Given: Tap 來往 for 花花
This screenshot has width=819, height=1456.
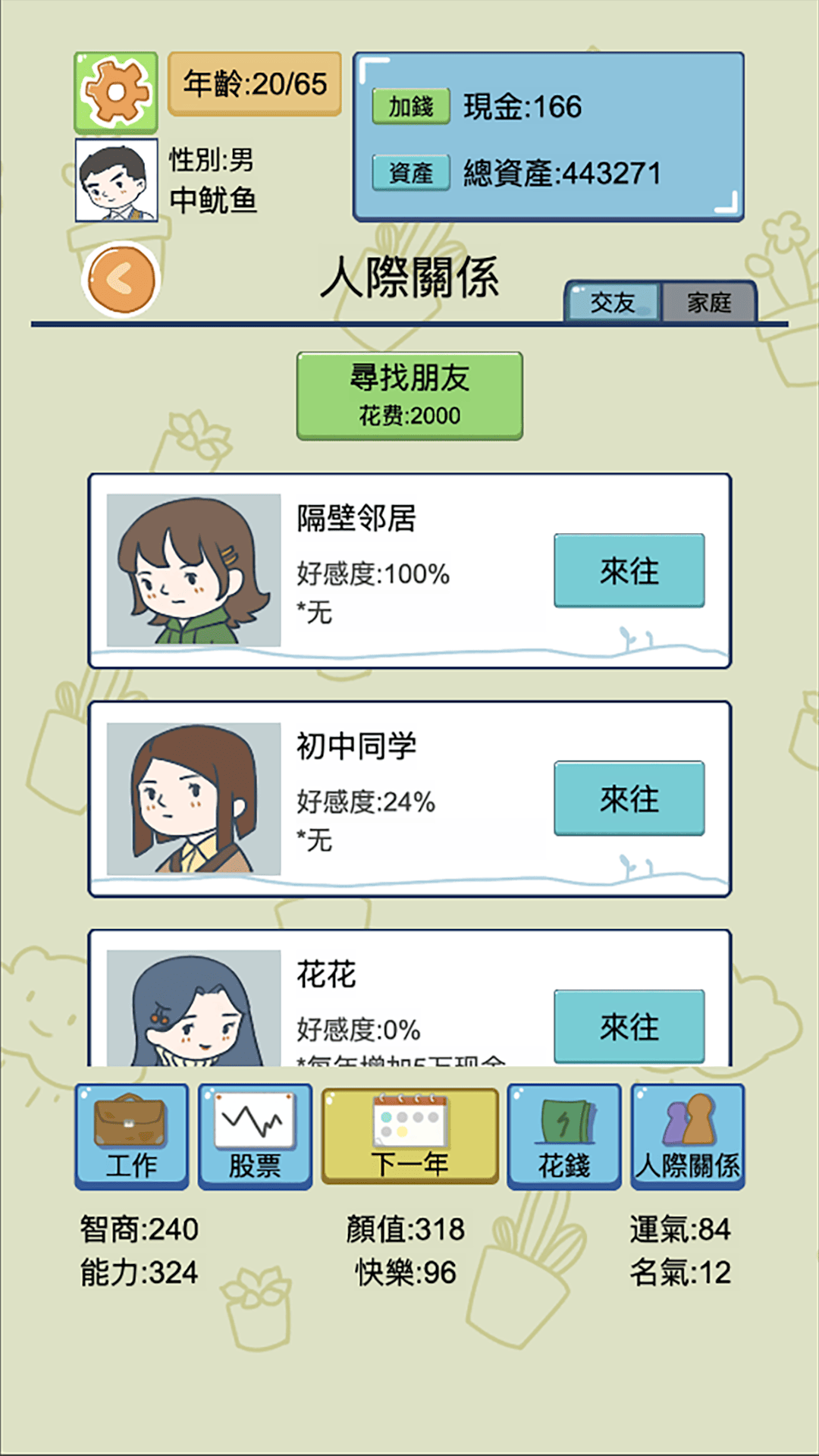Looking at the screenshot, I should tap(629, 1026).
